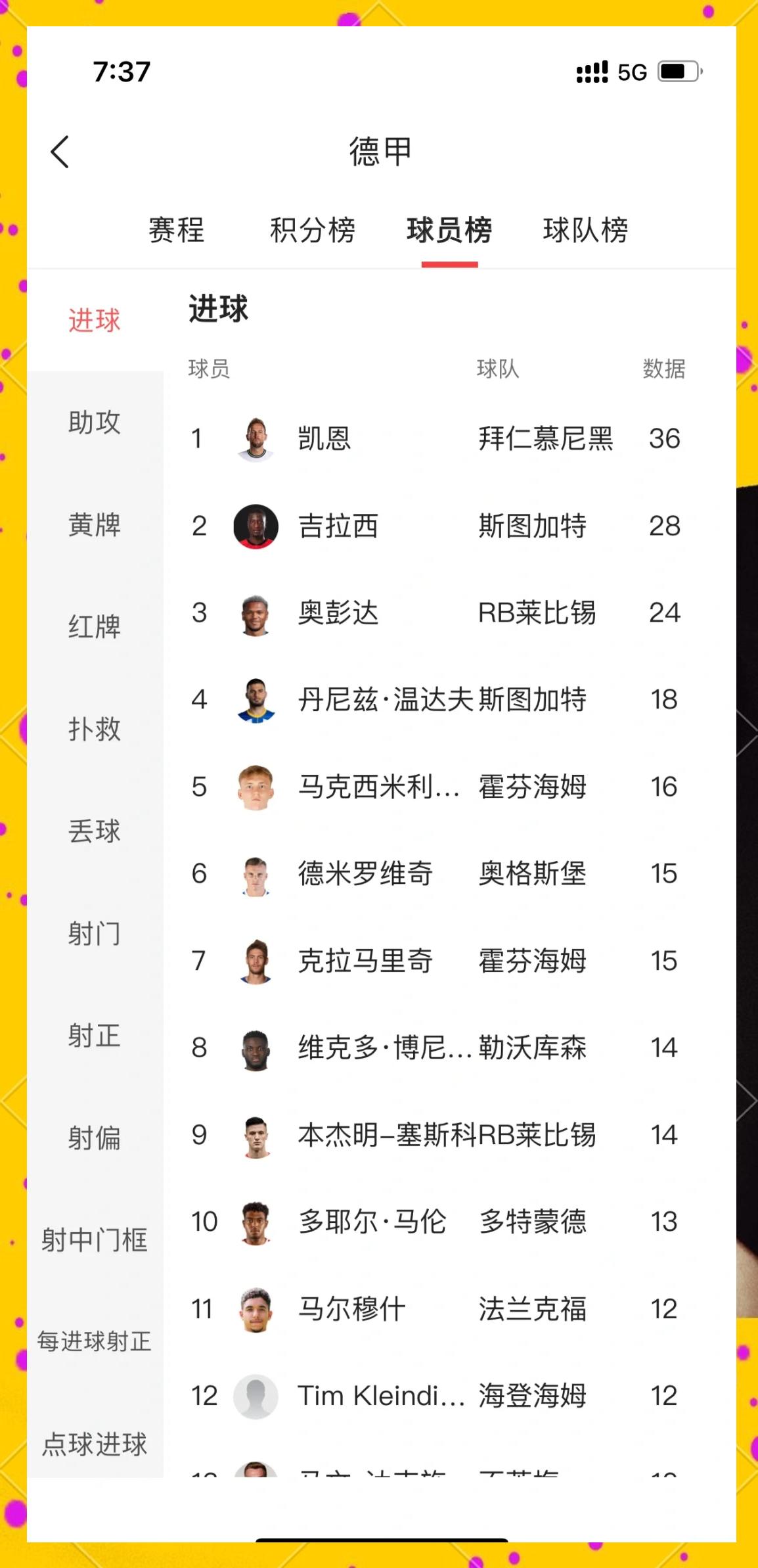
Task: Switch to 丢球 stats
Action: pyautogui.click(x=95, y=831)
